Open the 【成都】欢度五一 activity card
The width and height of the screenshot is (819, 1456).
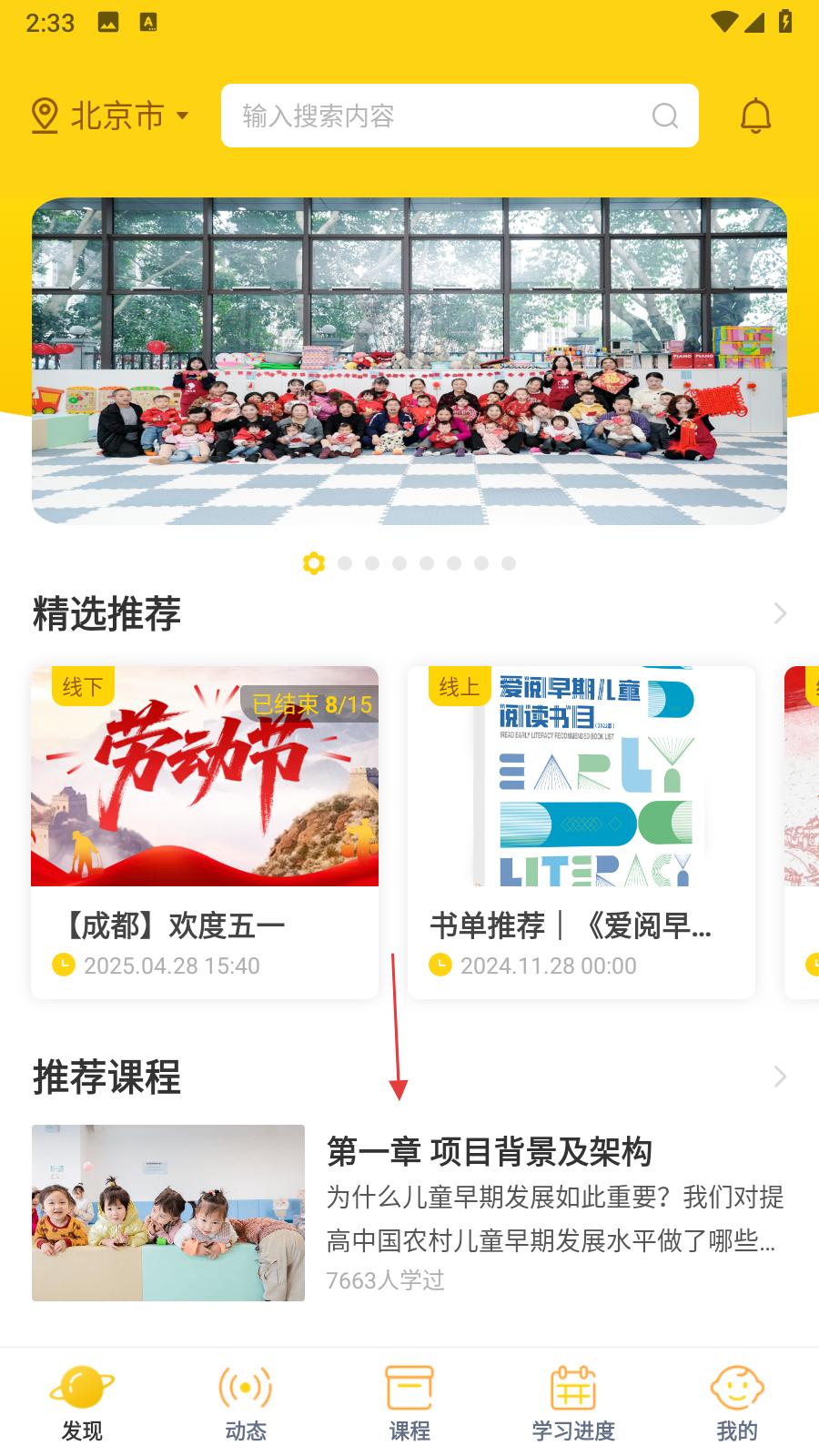click(x=205, y=833)
